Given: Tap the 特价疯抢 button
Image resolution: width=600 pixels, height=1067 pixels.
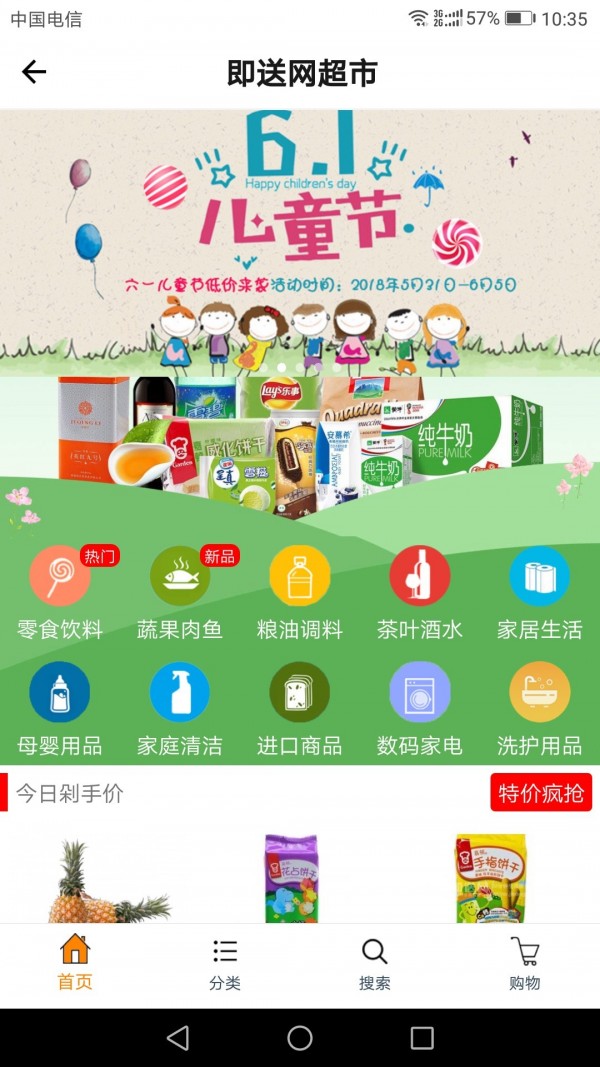Looking at the screenshot, I should click(x=541, y=793).
